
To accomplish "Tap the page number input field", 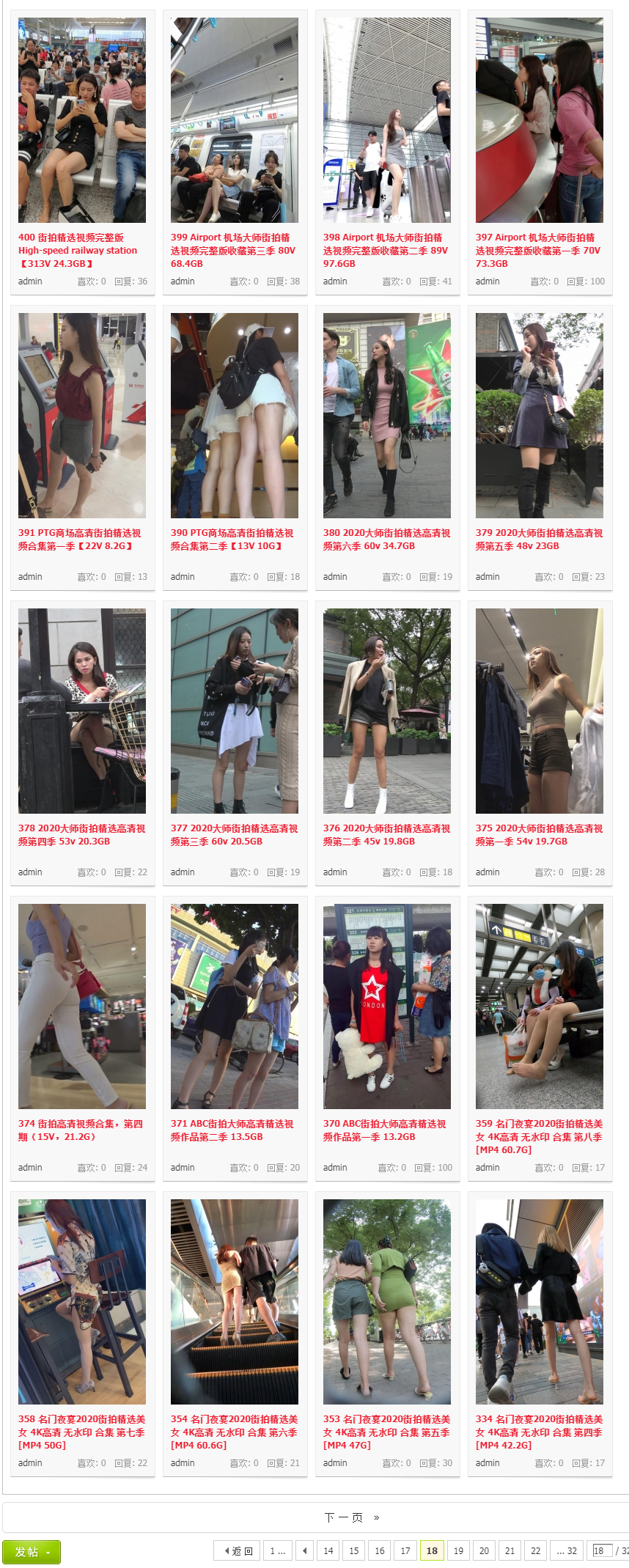I will point(601,1550).
